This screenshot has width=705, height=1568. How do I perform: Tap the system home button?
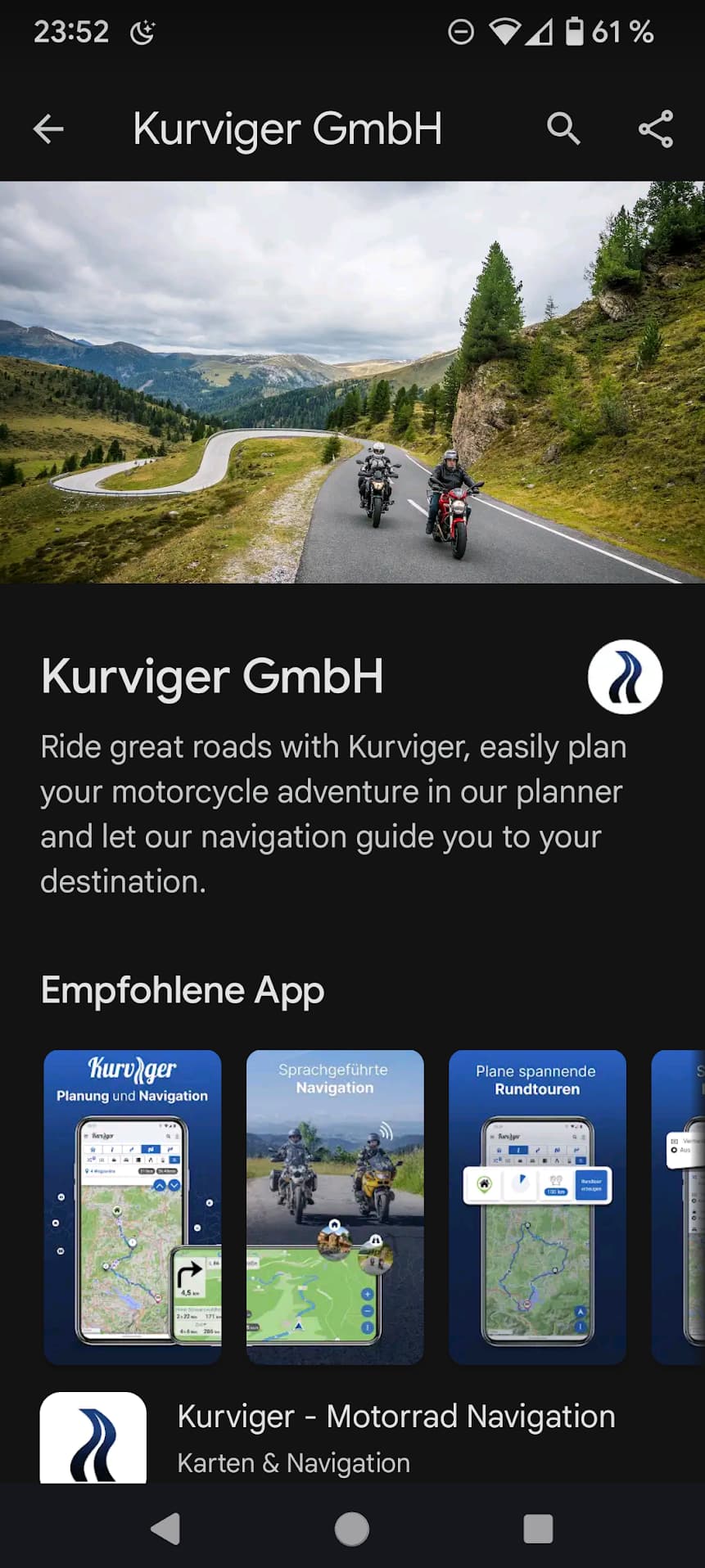click(x=352, y=1528)
